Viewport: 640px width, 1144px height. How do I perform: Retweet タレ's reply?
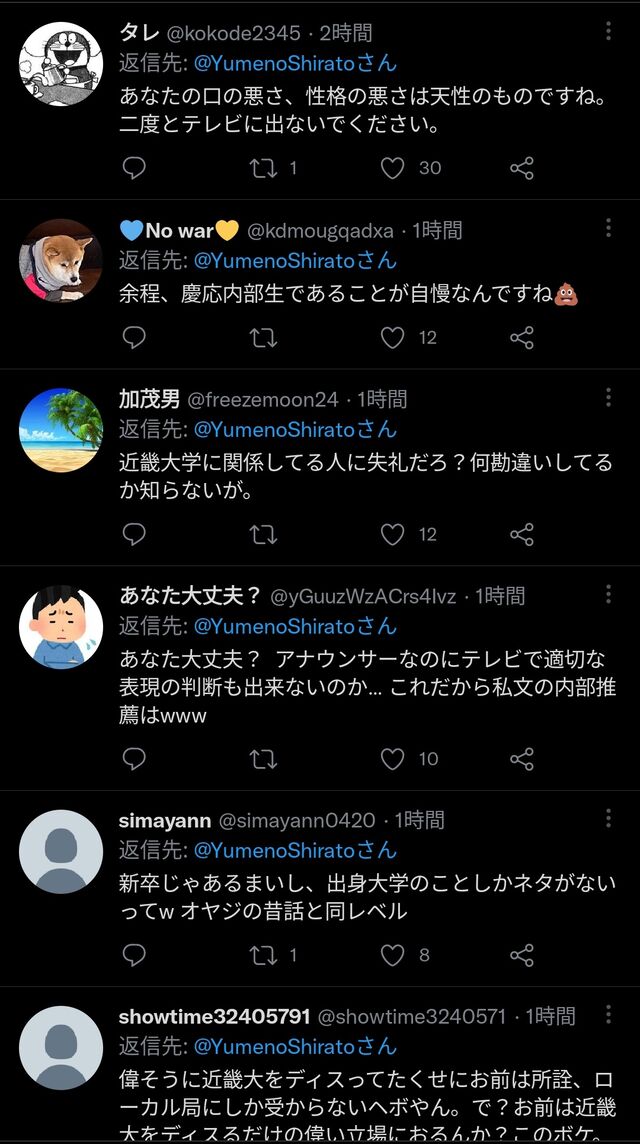tap(263, 168)
